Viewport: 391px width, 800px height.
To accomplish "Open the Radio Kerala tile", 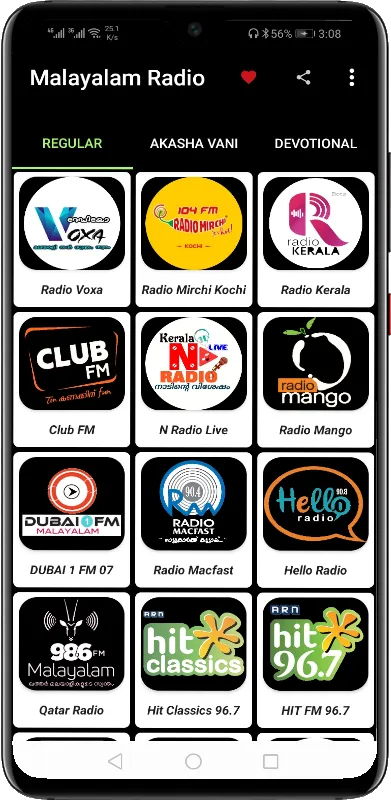I will pos(315,239).
